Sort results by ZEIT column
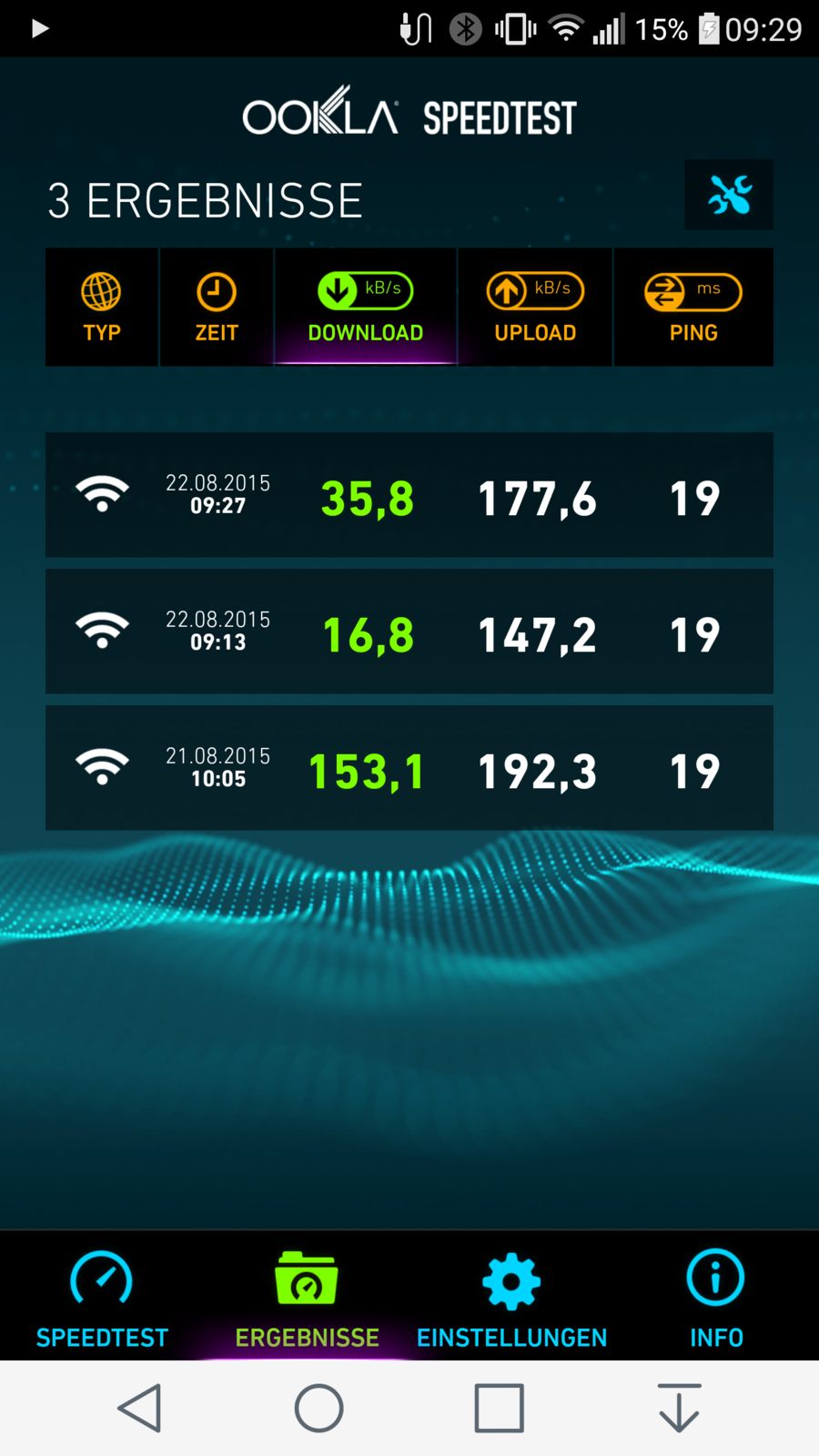This screenshot has height=1456, width=819. [x=217, y=308]
